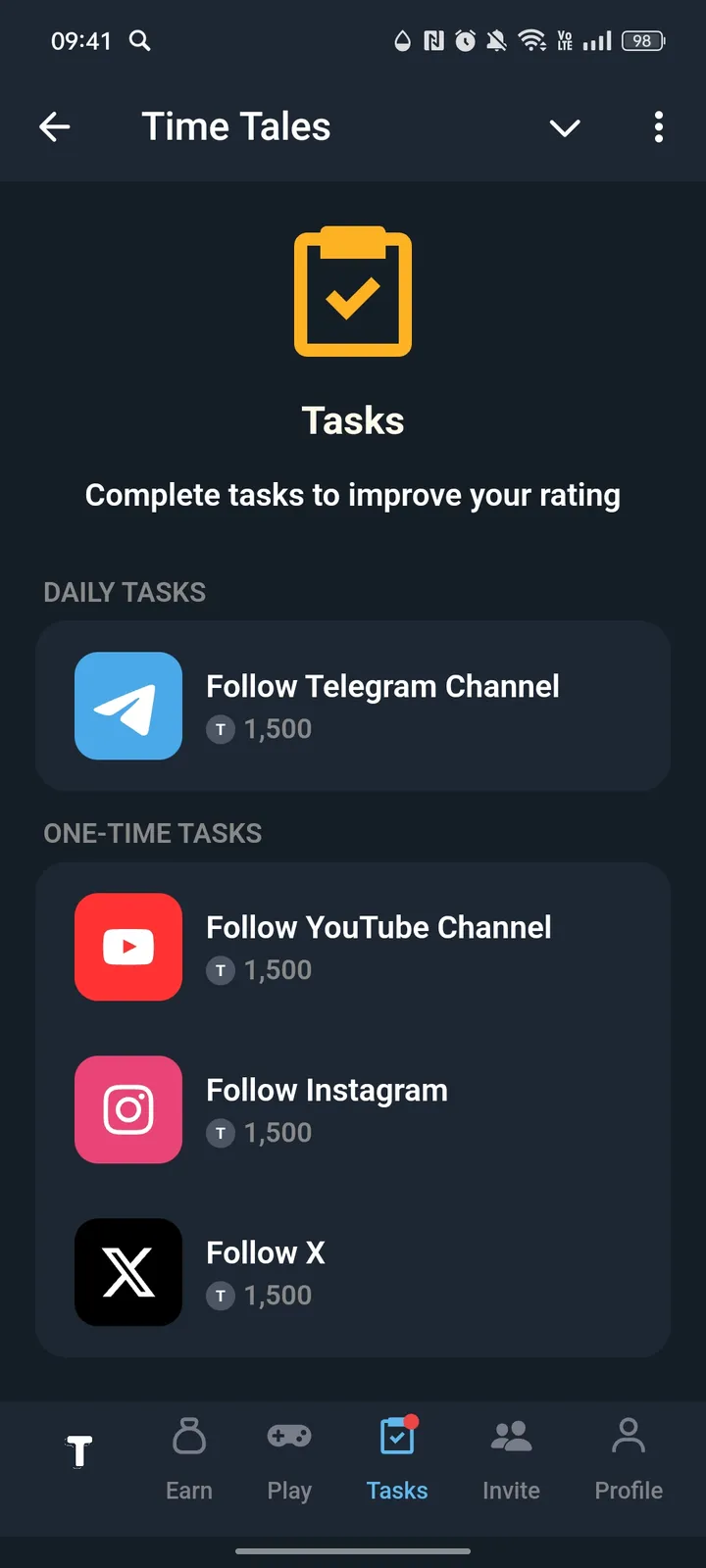Viewport: 706px width, 1568px height.
Task: Tap the people Invite icon
Action: [x=511, y=1437]
